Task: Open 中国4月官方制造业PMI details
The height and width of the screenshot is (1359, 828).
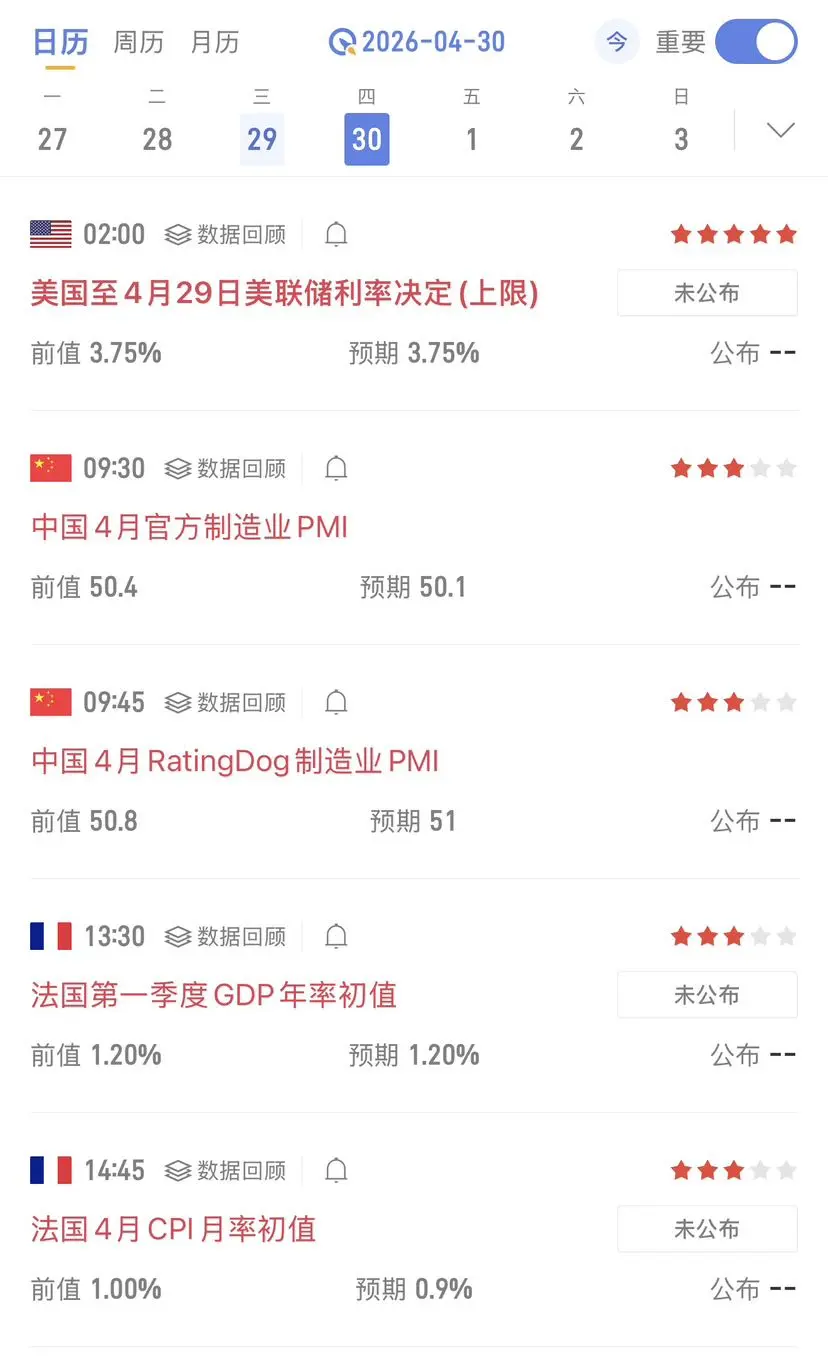Action: 190,527
